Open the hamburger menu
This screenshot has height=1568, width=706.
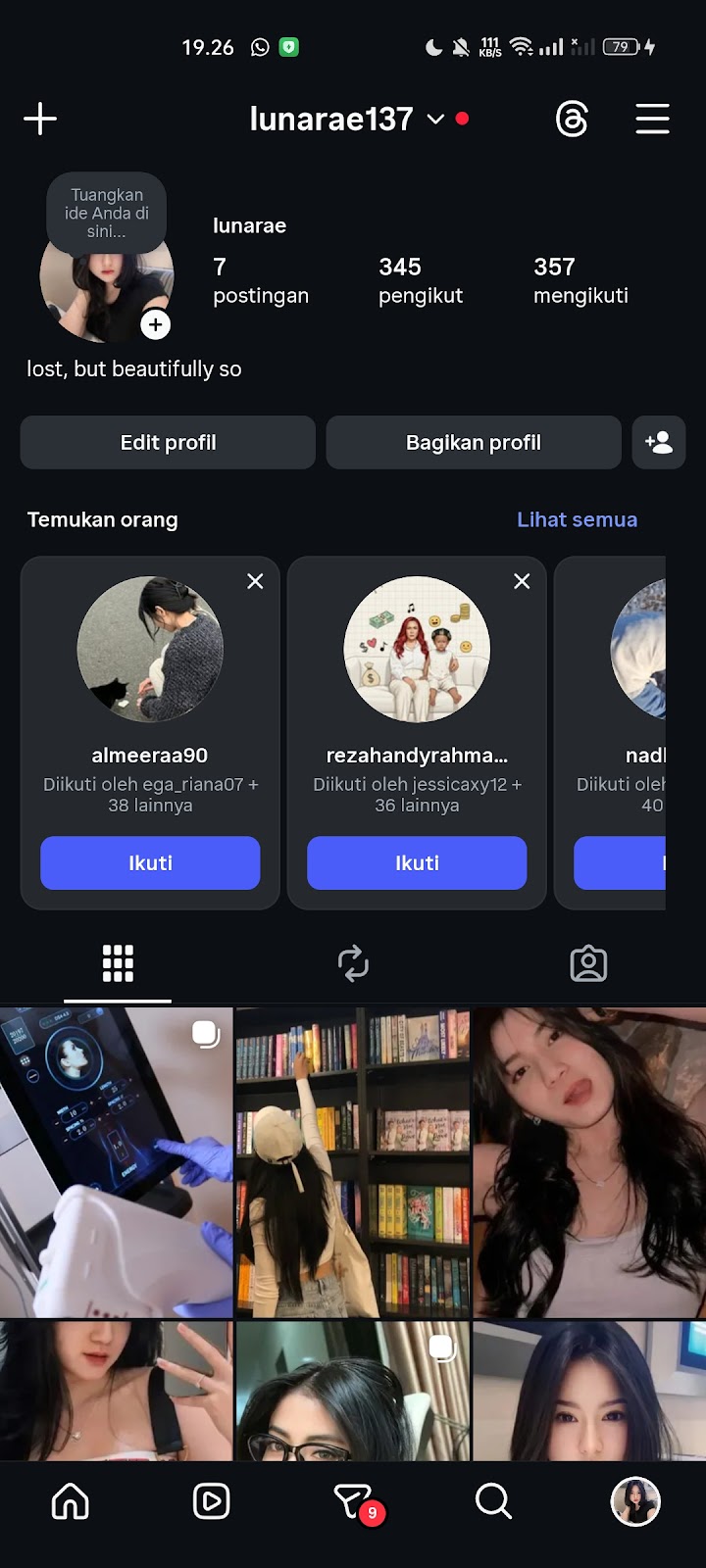[652, 120]
